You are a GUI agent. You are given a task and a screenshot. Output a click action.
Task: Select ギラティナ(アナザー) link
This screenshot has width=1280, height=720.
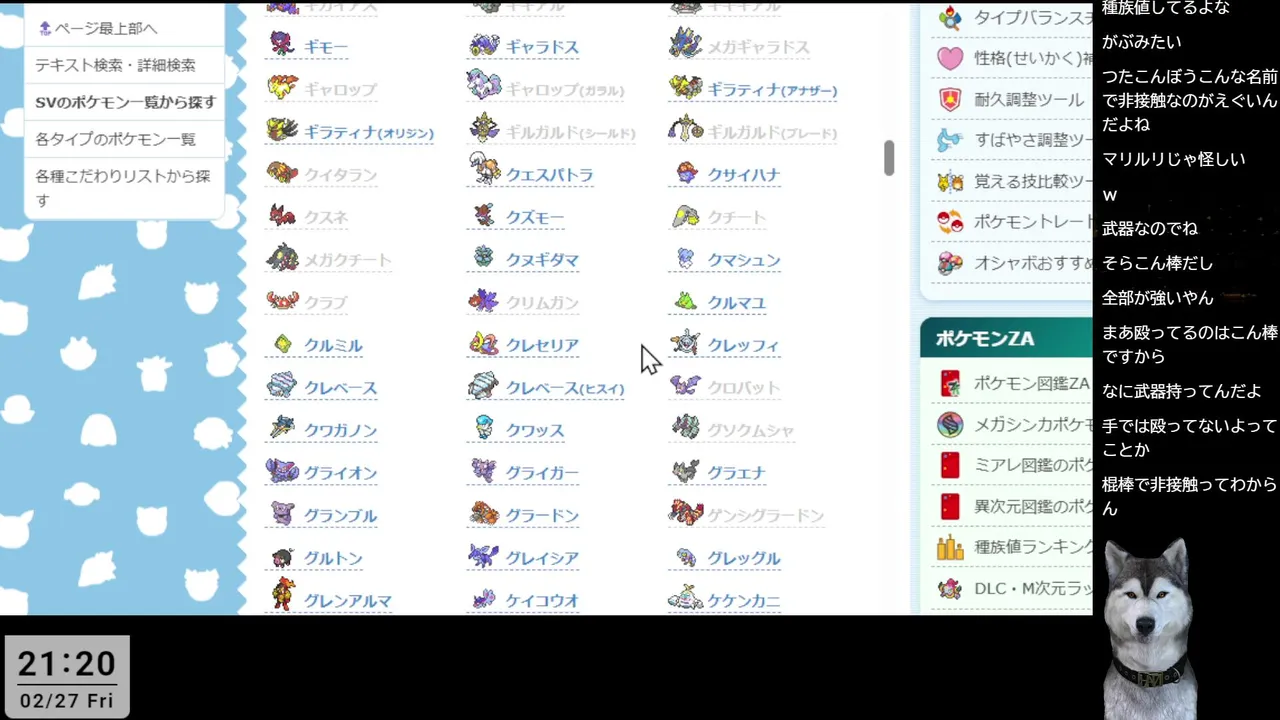pyautogui.click(x=772, y=90)
